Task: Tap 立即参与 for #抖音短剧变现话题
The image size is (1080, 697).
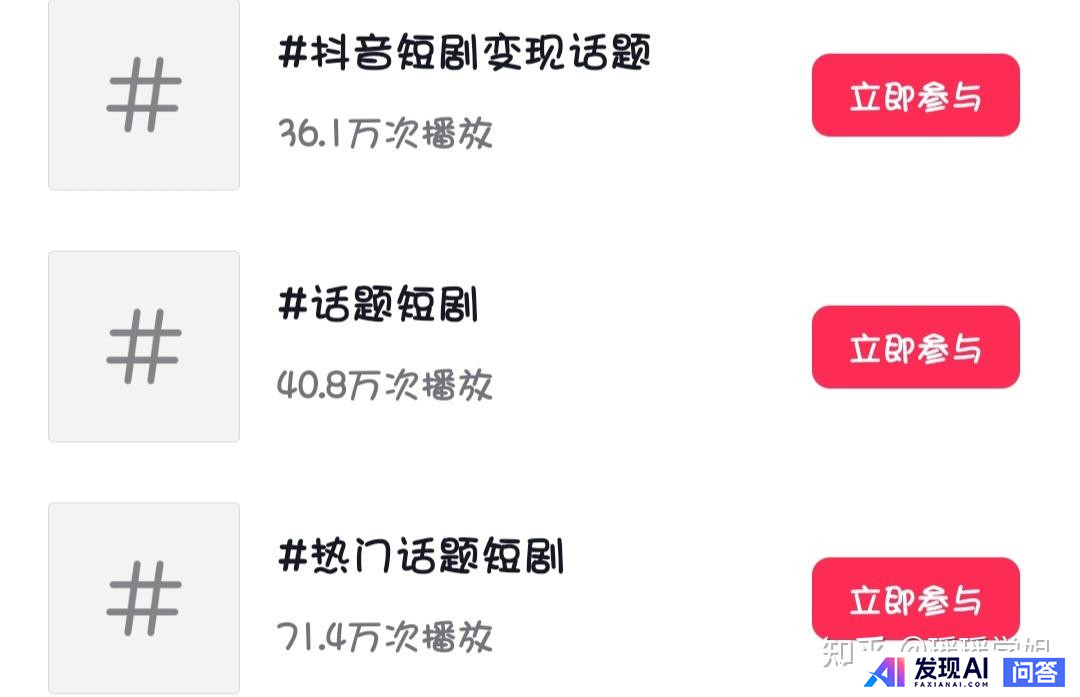Action: [915, 96]
